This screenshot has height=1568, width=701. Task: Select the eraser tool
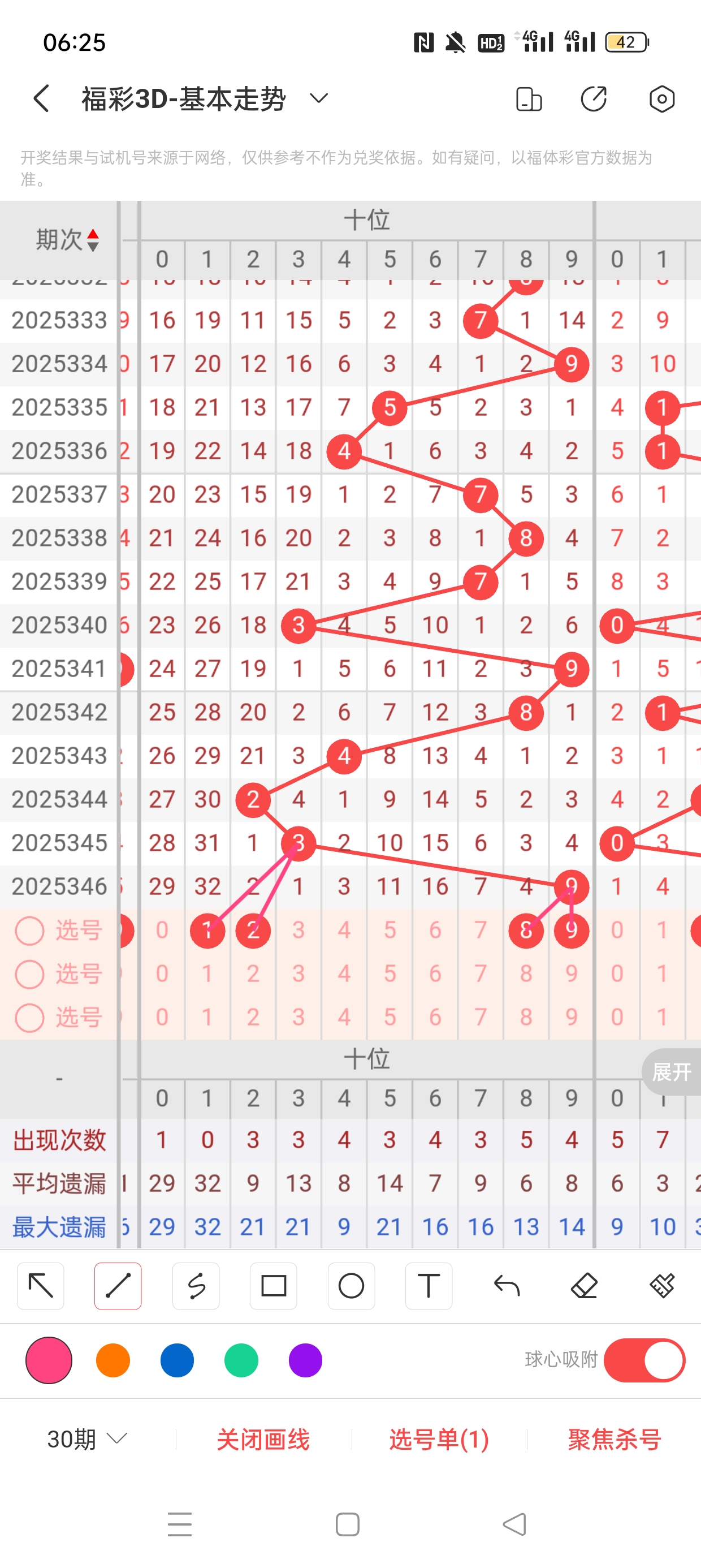(584, 1286)
